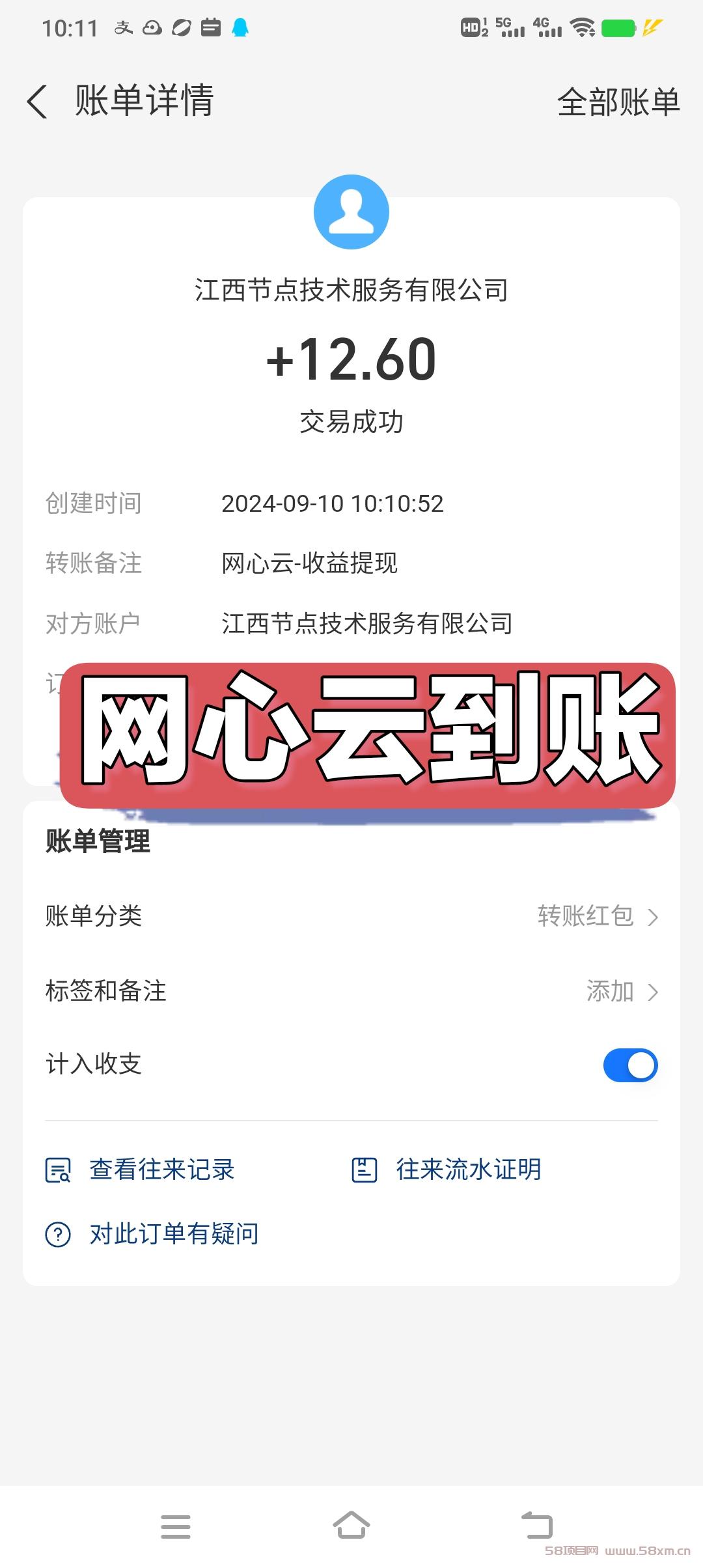This screenshot has width=703, height=1568.
Task: Add a note under 标签和备注
Action: click(x=351, y=991)
